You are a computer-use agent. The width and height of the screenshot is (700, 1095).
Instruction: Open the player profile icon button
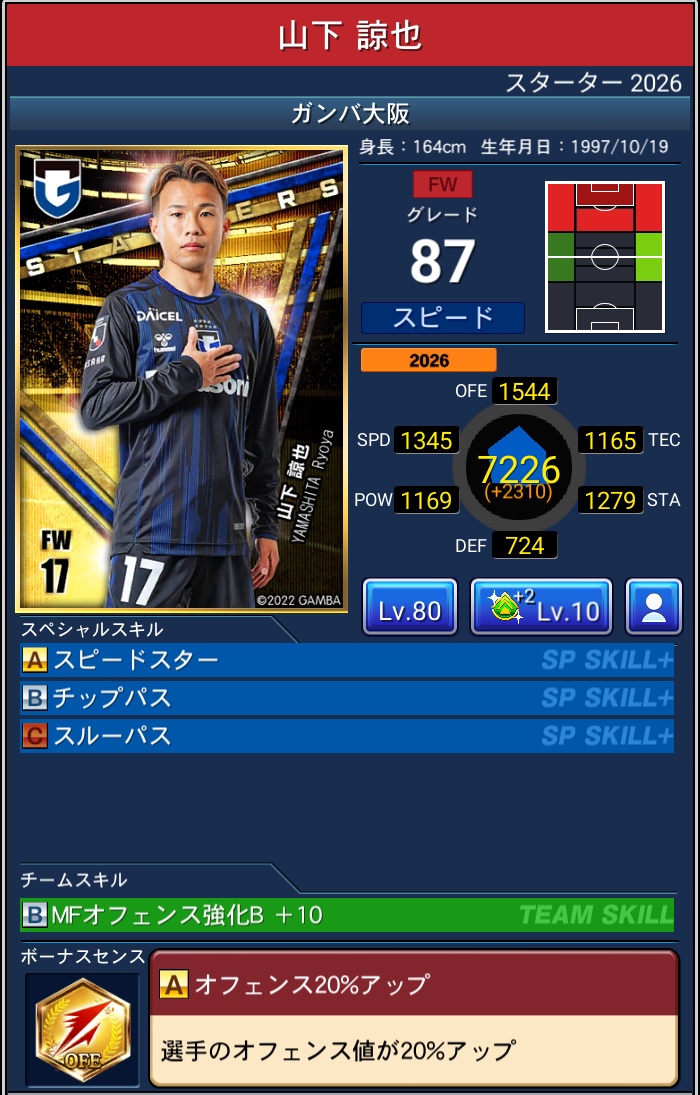click(x=654, y=607)
